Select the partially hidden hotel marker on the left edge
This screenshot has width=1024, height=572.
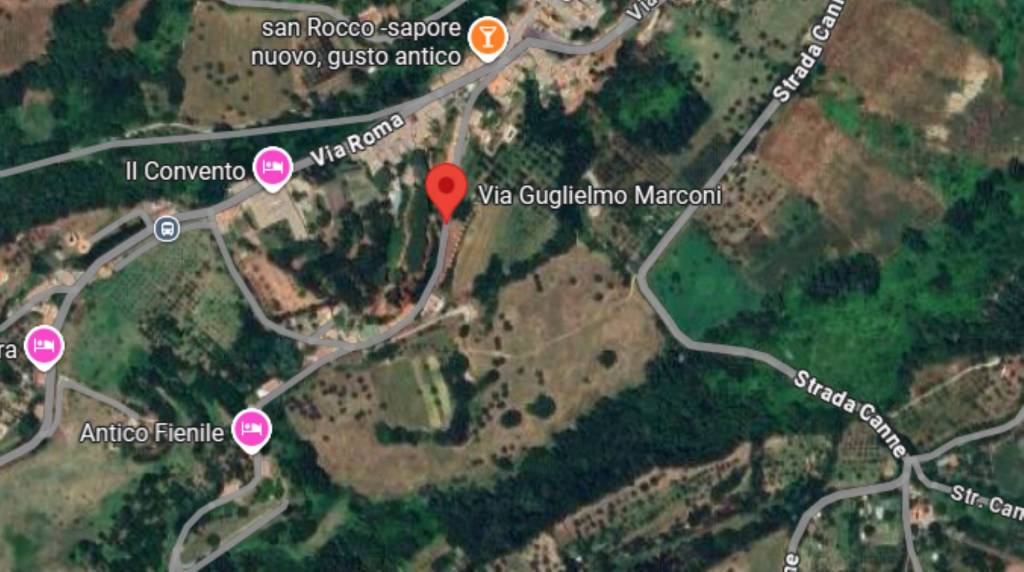coord(43,346)
